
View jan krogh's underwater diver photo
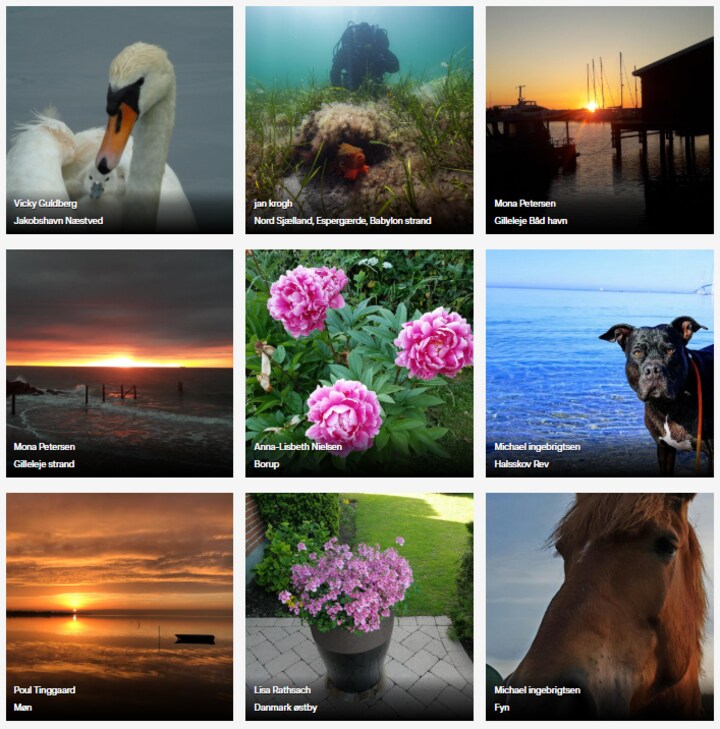359,120
